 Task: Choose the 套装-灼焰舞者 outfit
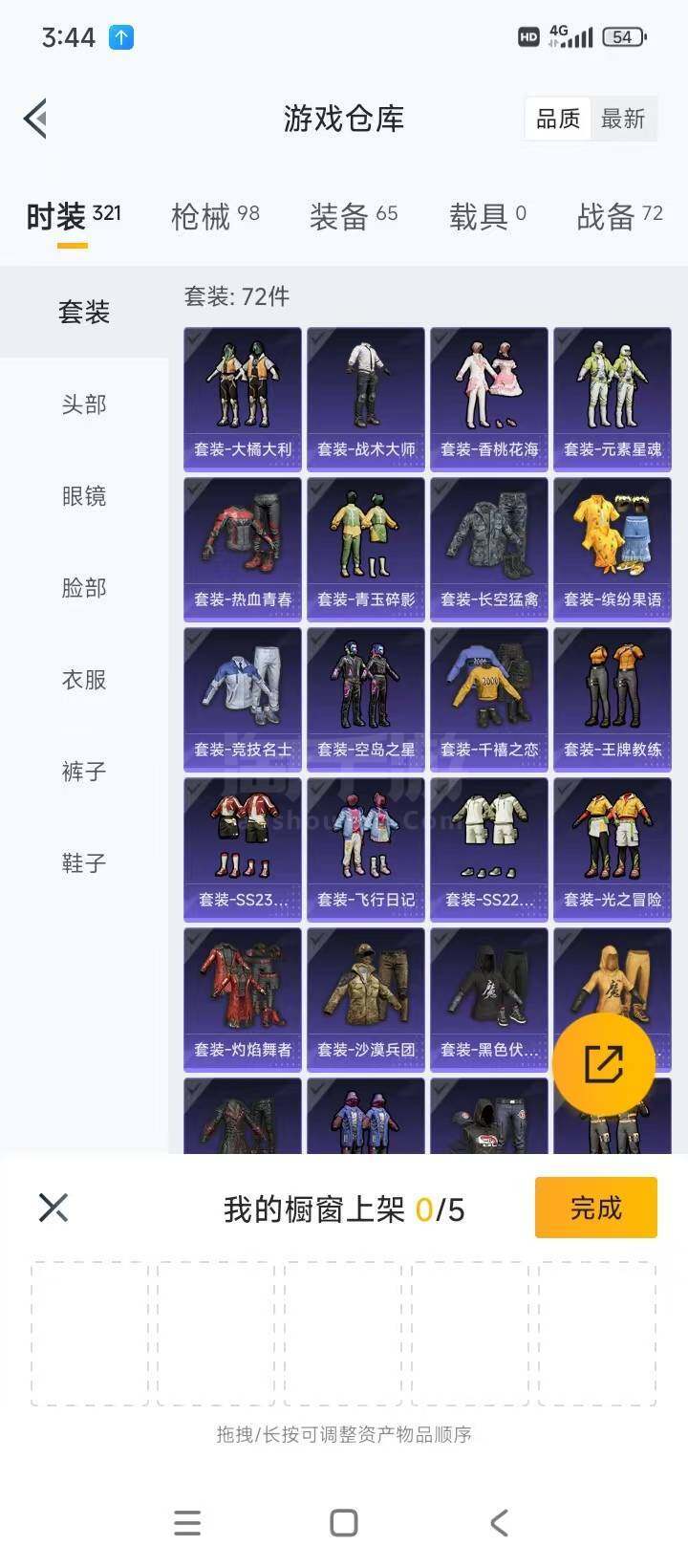(243, 1000)
